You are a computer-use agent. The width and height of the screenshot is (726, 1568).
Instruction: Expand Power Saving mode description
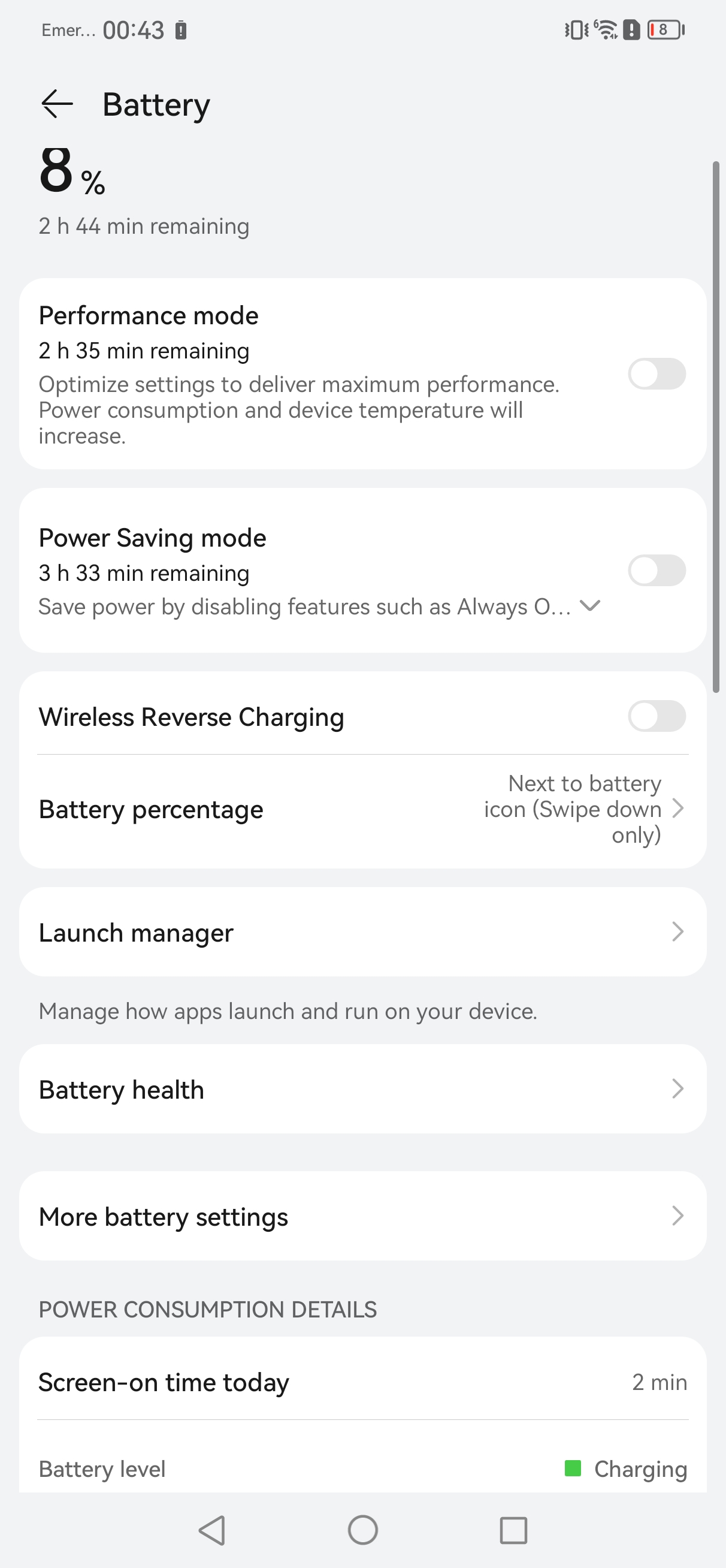[x=589, y=605]
